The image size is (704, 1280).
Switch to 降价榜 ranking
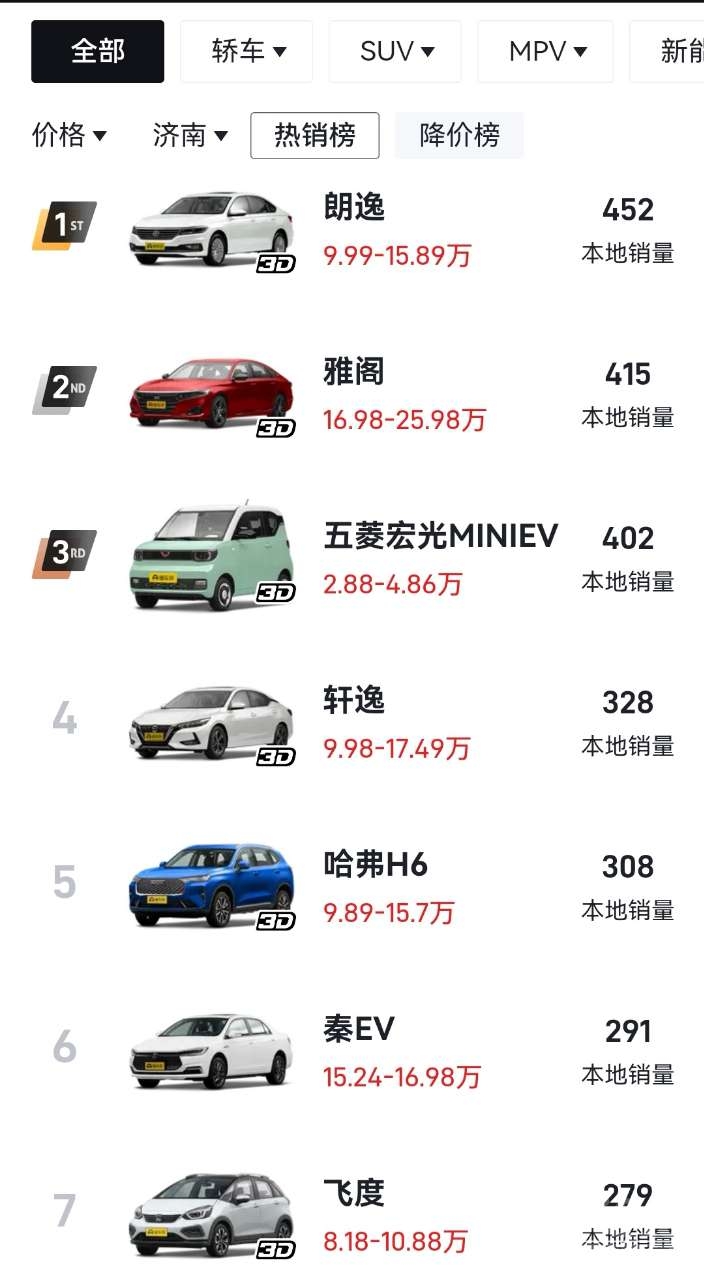[x=459, y=135]
